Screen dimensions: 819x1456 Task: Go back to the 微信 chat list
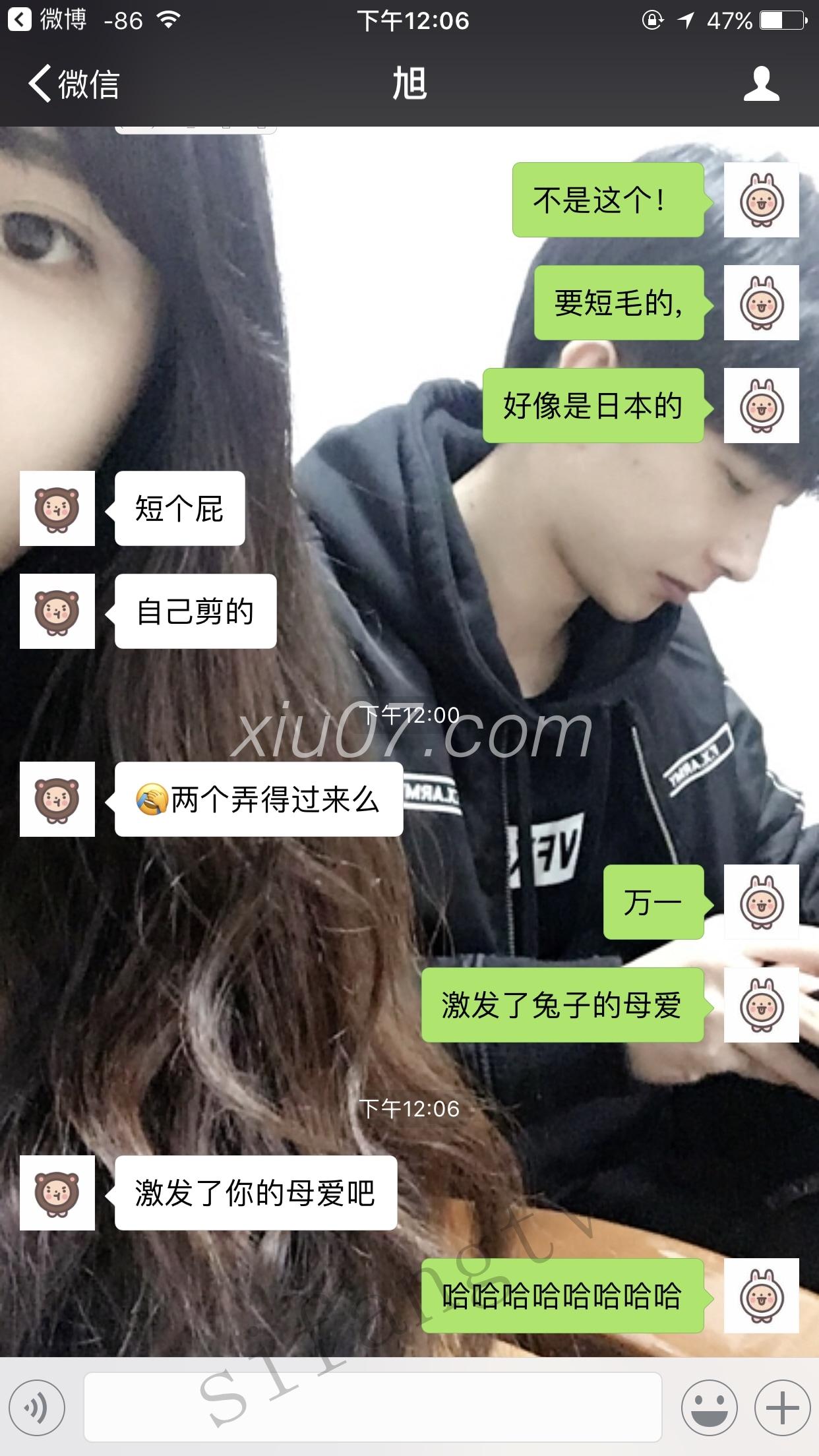(x=73, y=84)
